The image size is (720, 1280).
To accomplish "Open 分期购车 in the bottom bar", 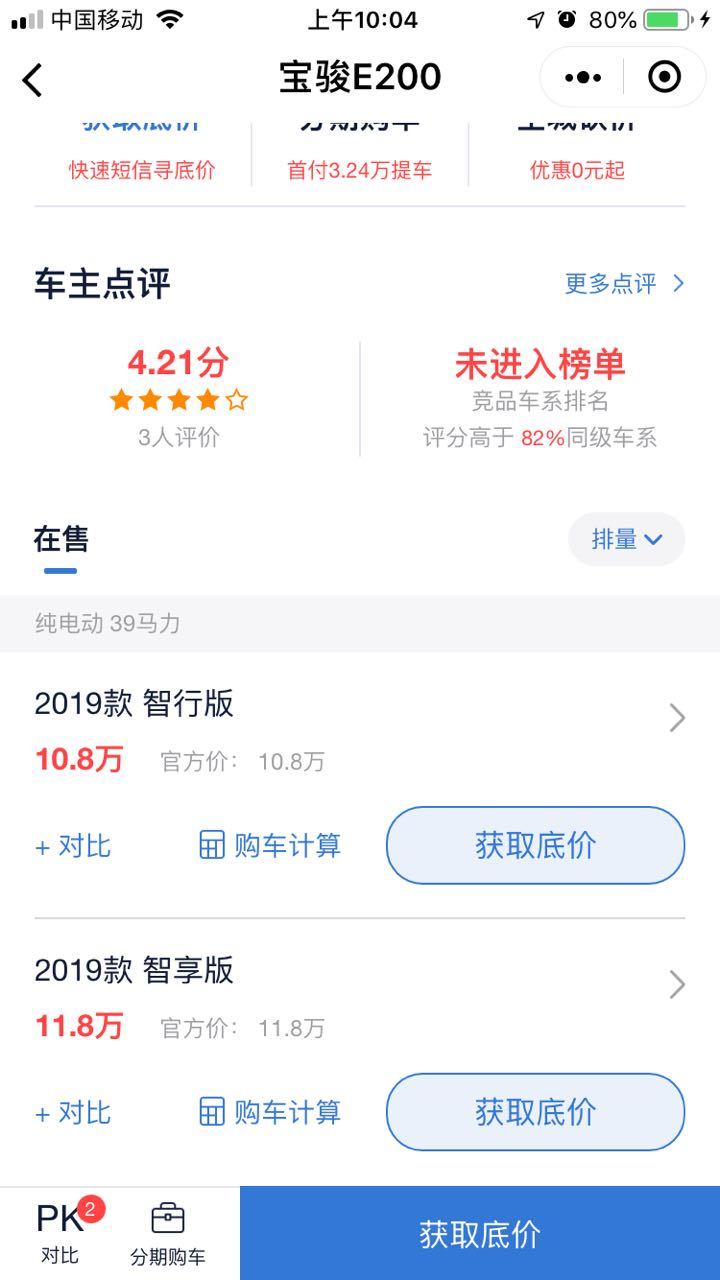I will (x=168, y=1234).
